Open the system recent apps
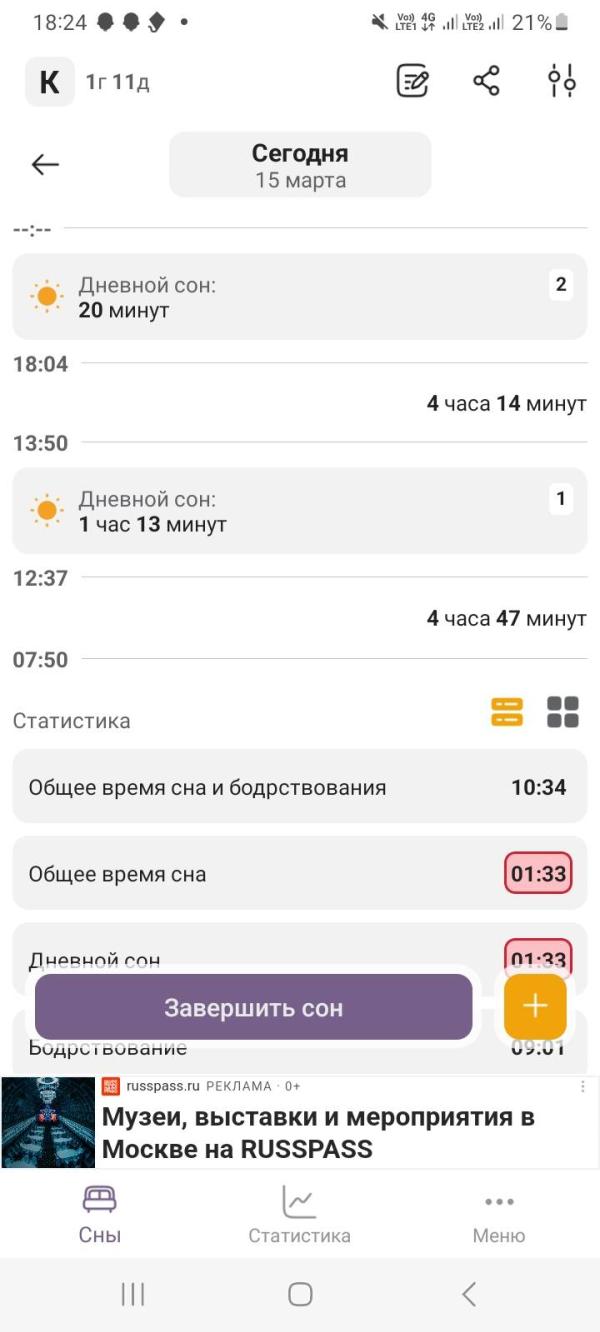 [133, 1295]
